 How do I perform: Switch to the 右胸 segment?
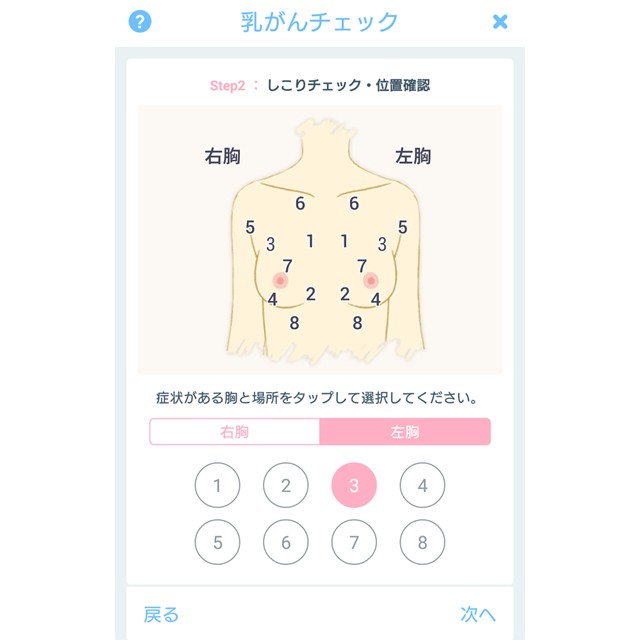pyautogui.click(x=235, y=432)
